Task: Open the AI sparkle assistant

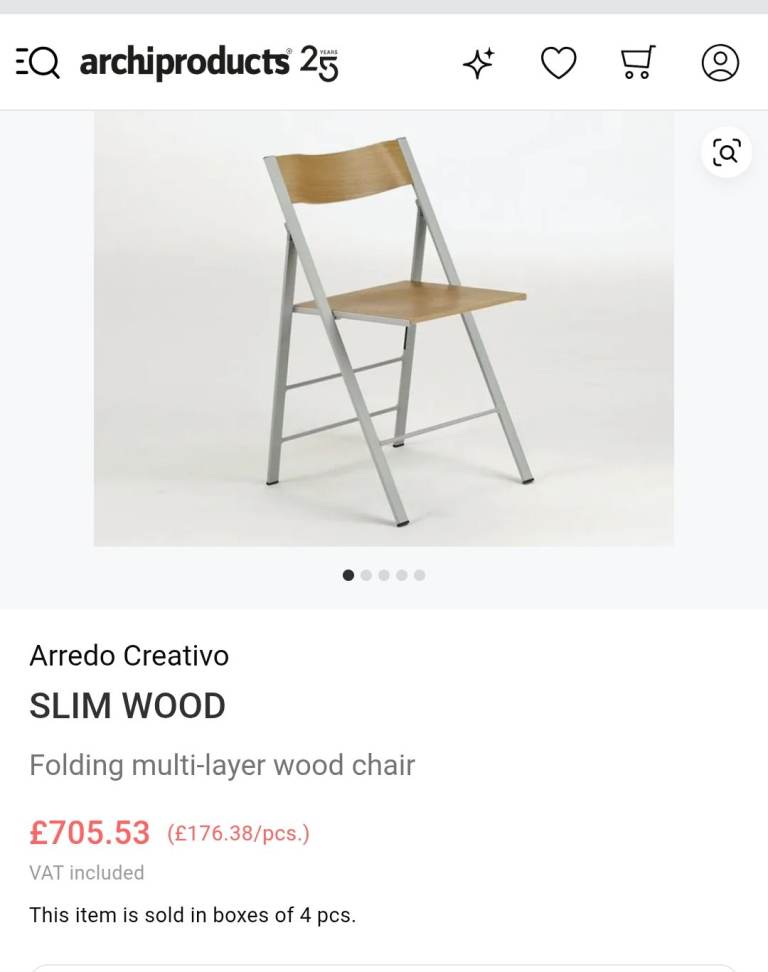Action: click(479, 63)
